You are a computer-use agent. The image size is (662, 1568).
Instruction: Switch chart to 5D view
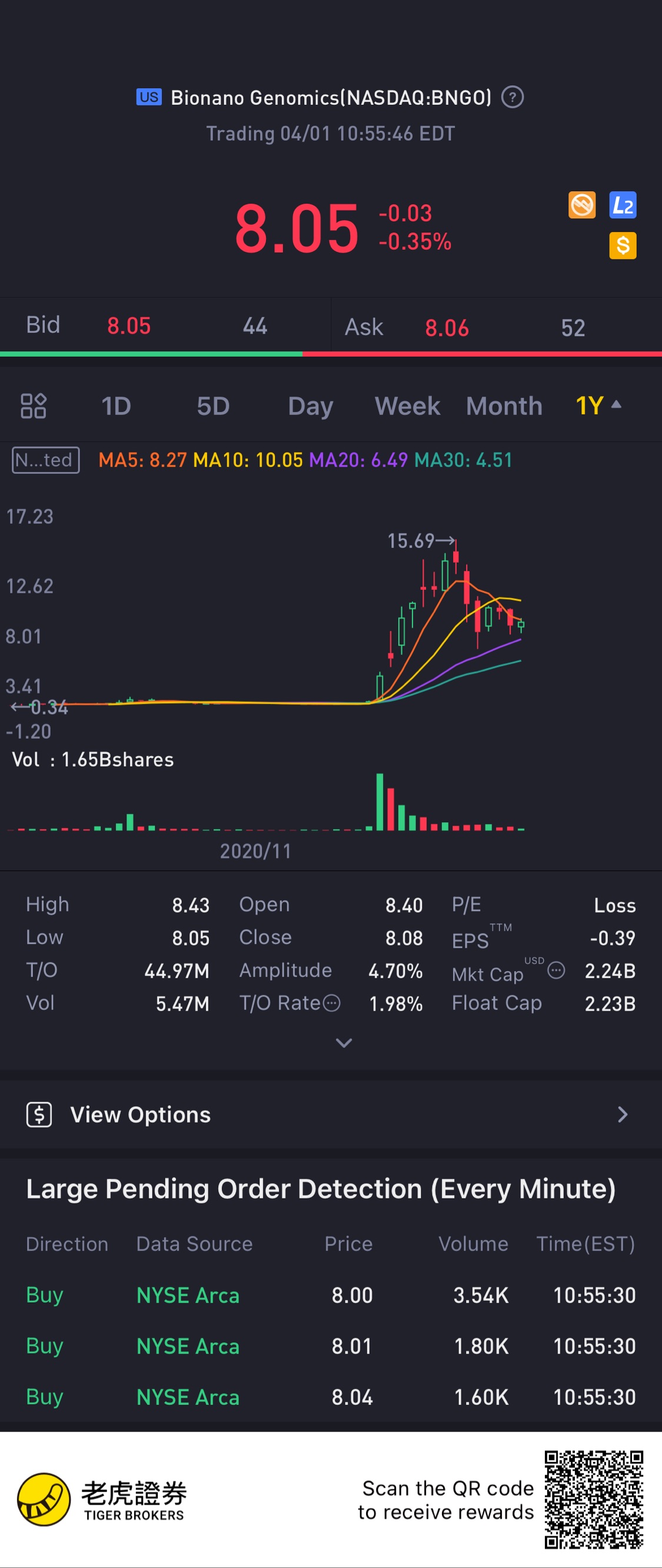[213, 406]
